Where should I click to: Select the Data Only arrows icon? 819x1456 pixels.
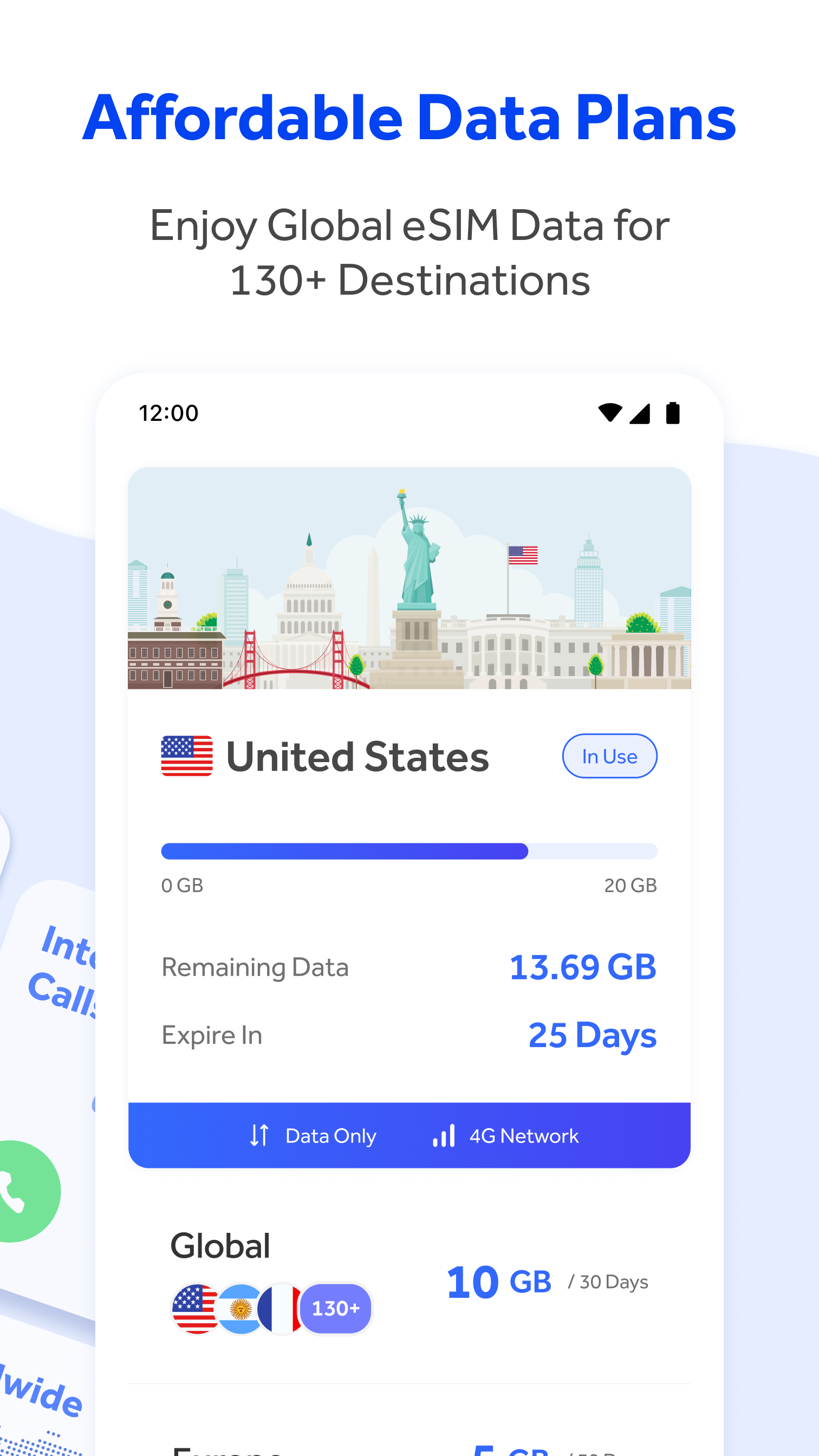click(259, 1135)
